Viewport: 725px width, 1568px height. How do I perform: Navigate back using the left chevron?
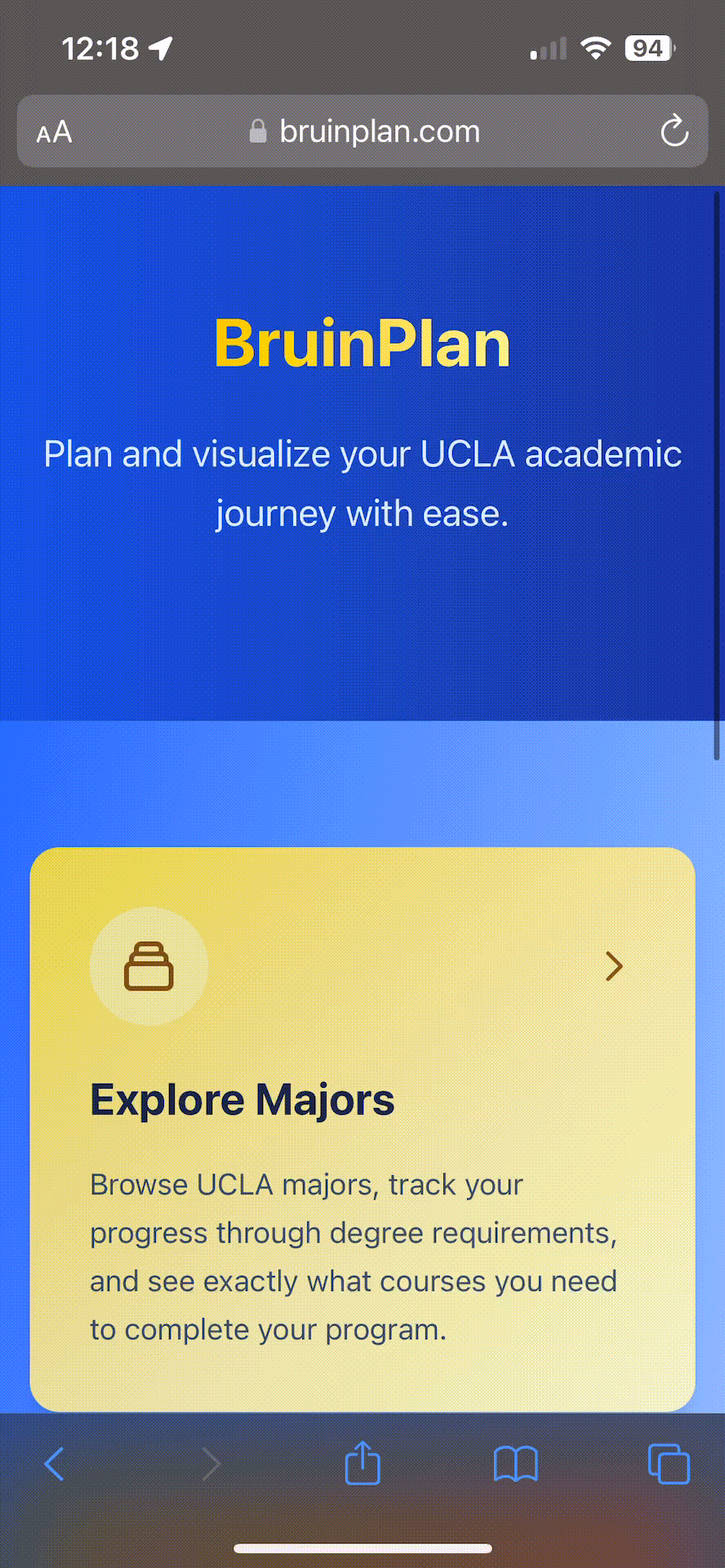[x=54, y=1463]
